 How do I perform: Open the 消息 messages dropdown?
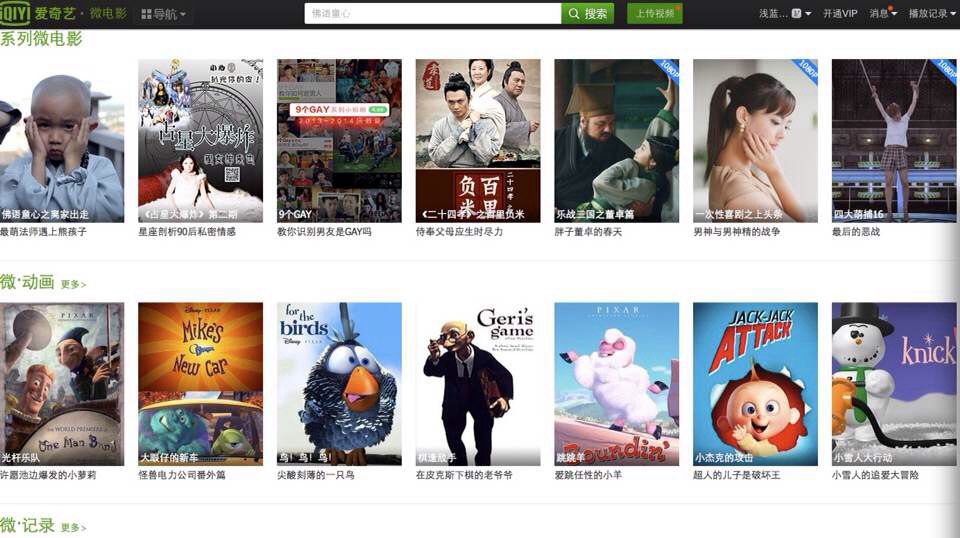[x=883, y=14]
